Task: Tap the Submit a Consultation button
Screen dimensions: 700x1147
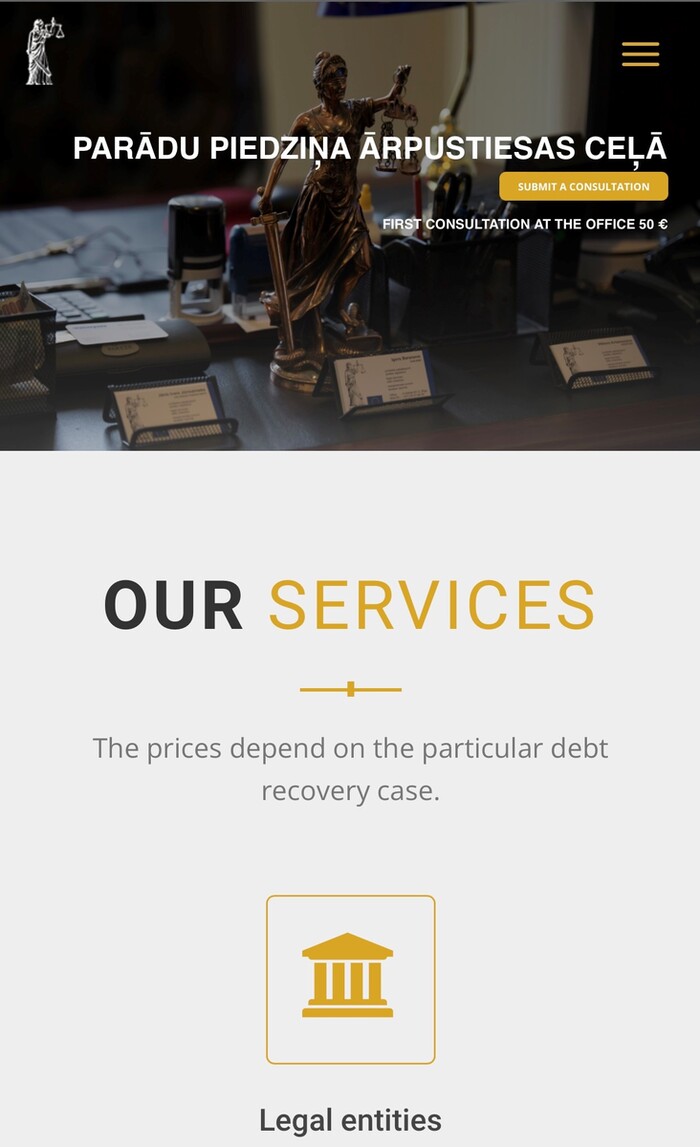Action: [583, 187]
